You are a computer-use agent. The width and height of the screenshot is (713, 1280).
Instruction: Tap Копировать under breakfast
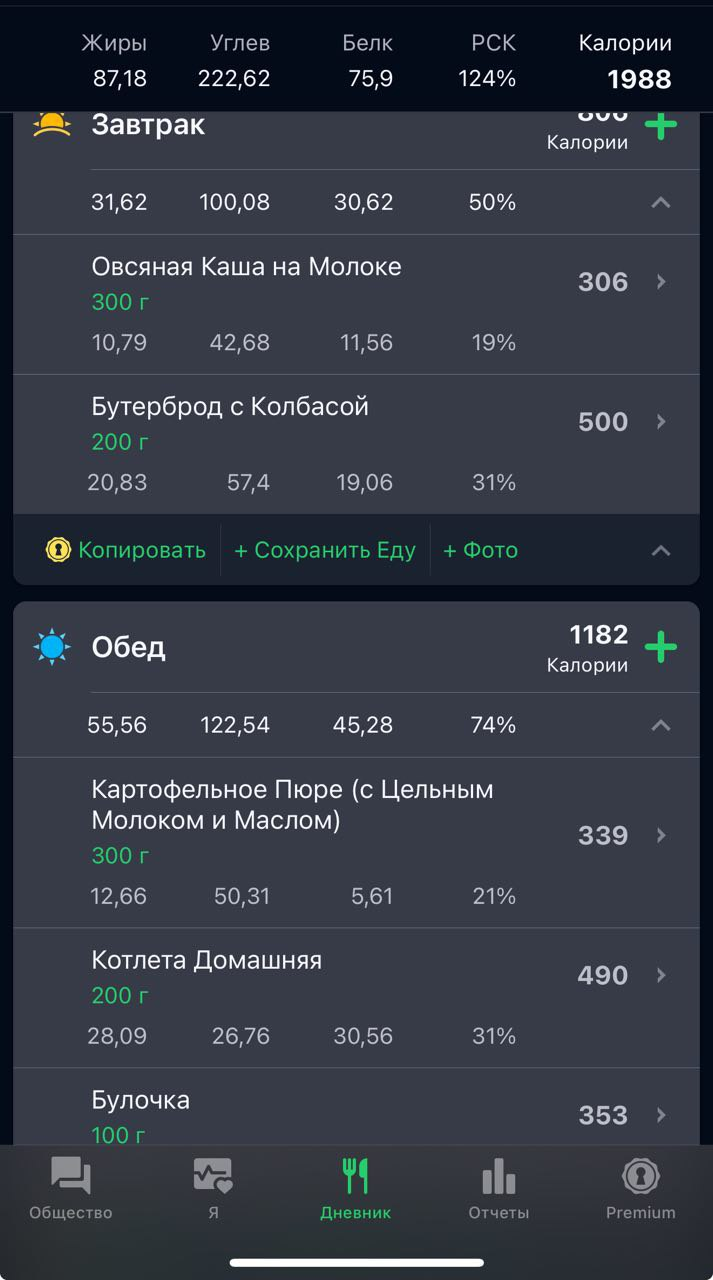(127, 550)
